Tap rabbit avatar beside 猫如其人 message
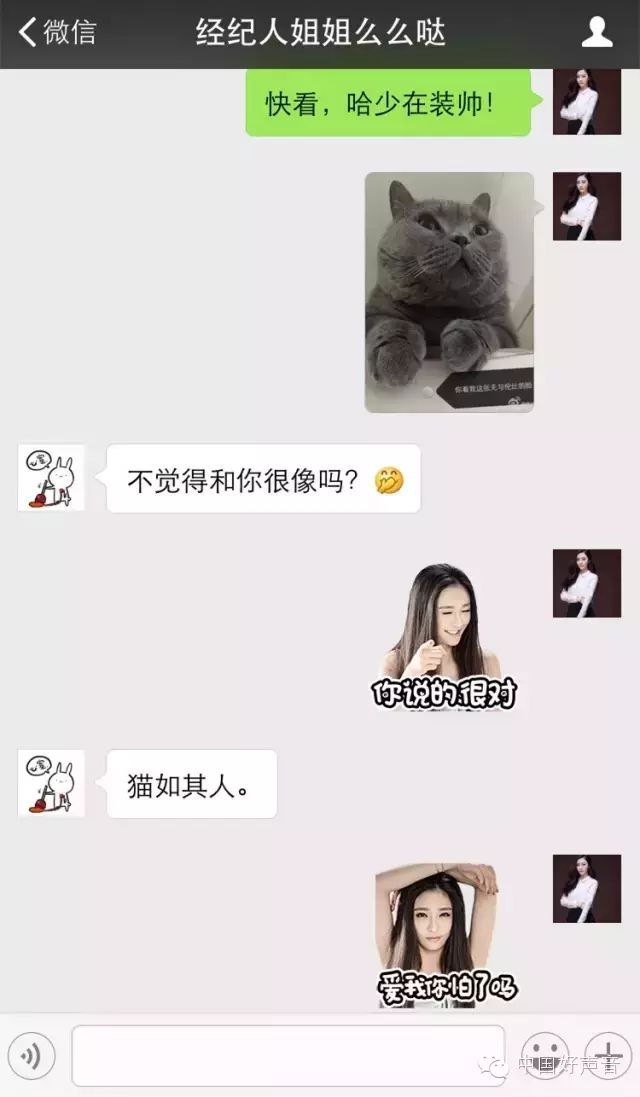This screenshot has height=1097, width=640. tap(51, 784)
